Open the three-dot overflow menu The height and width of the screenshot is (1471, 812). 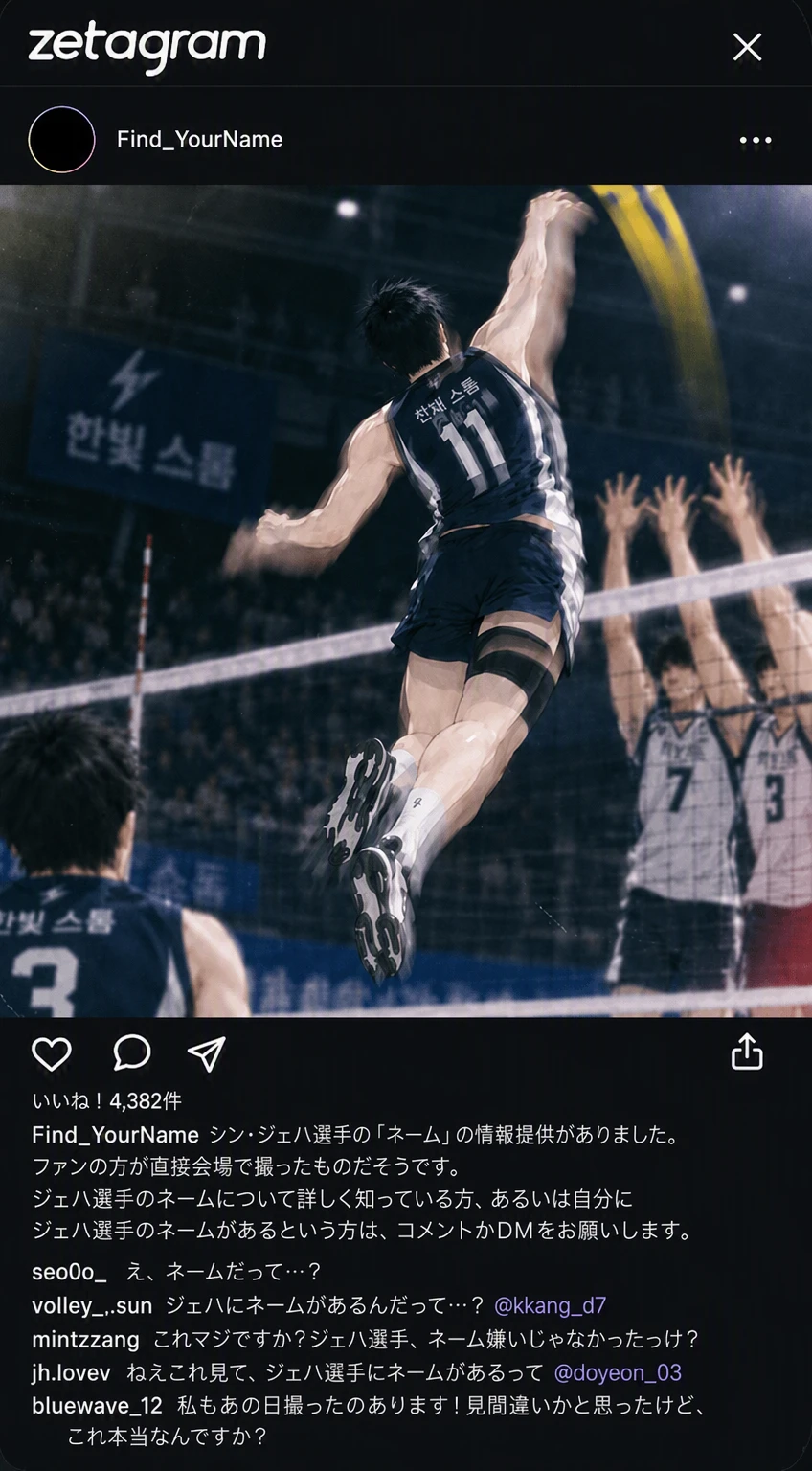click(756, 141)
